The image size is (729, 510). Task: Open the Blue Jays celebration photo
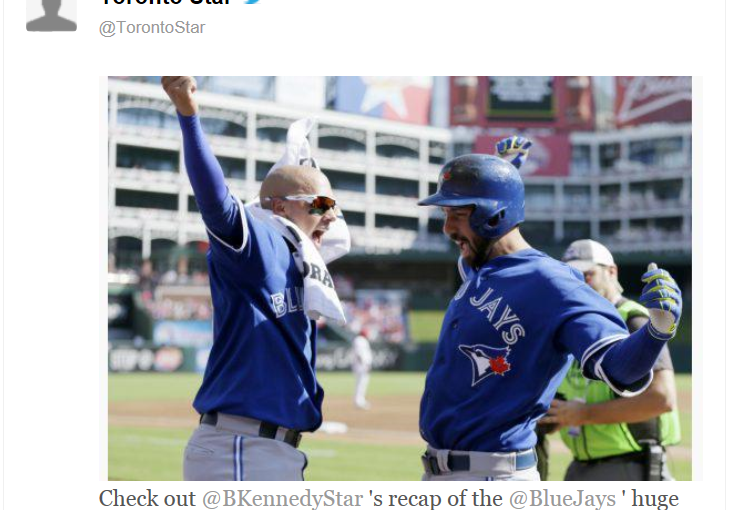[400, 278]
